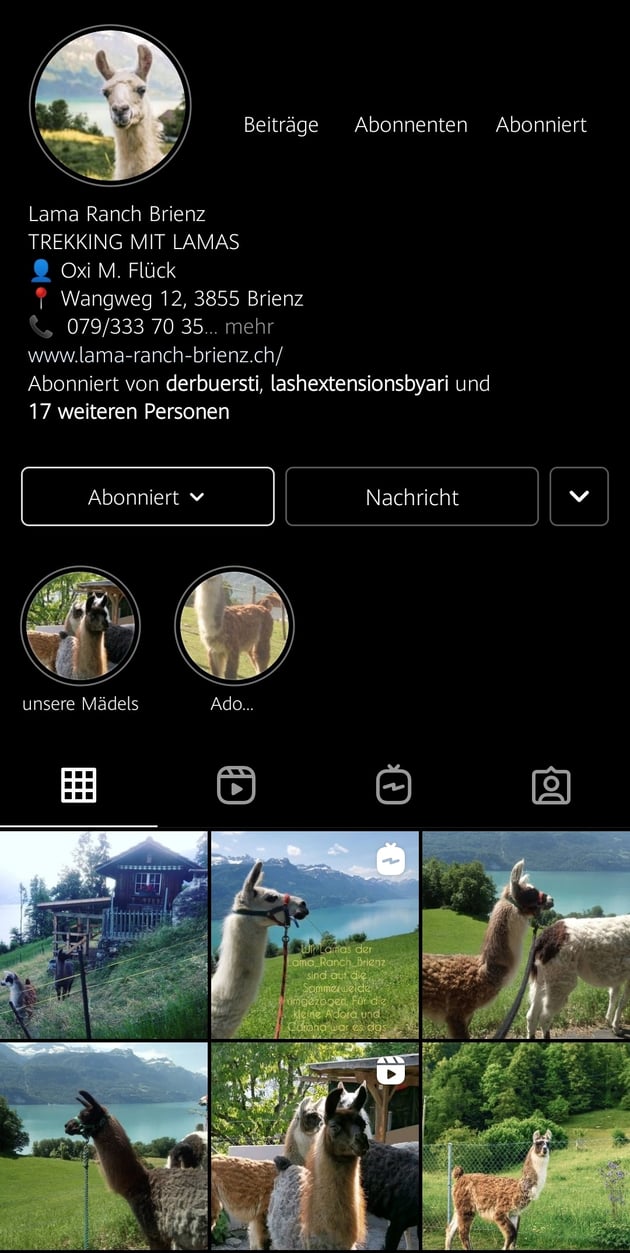The height and width of the screenshot is (1253, 630).
Task: Open the derbuersti profile
Action: point(213,384)
